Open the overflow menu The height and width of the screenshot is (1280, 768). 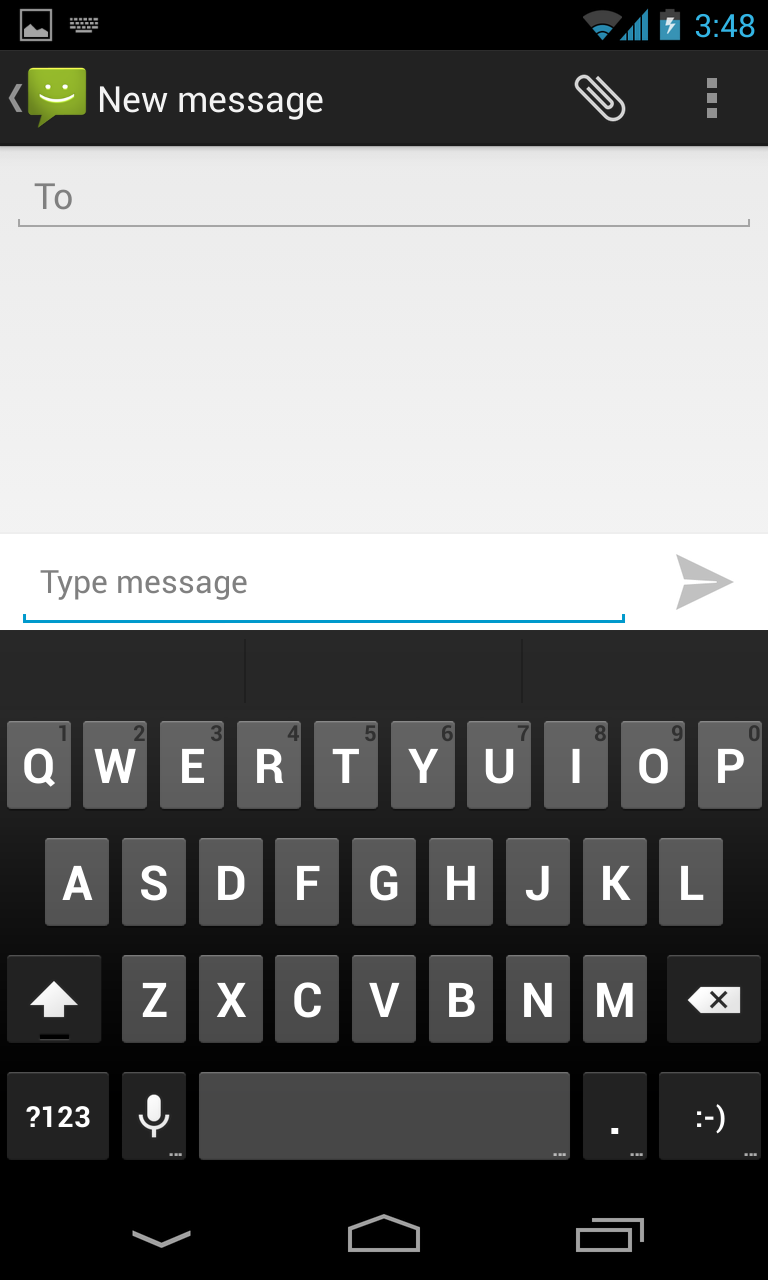pyautogui.click(x=711, y=98)
